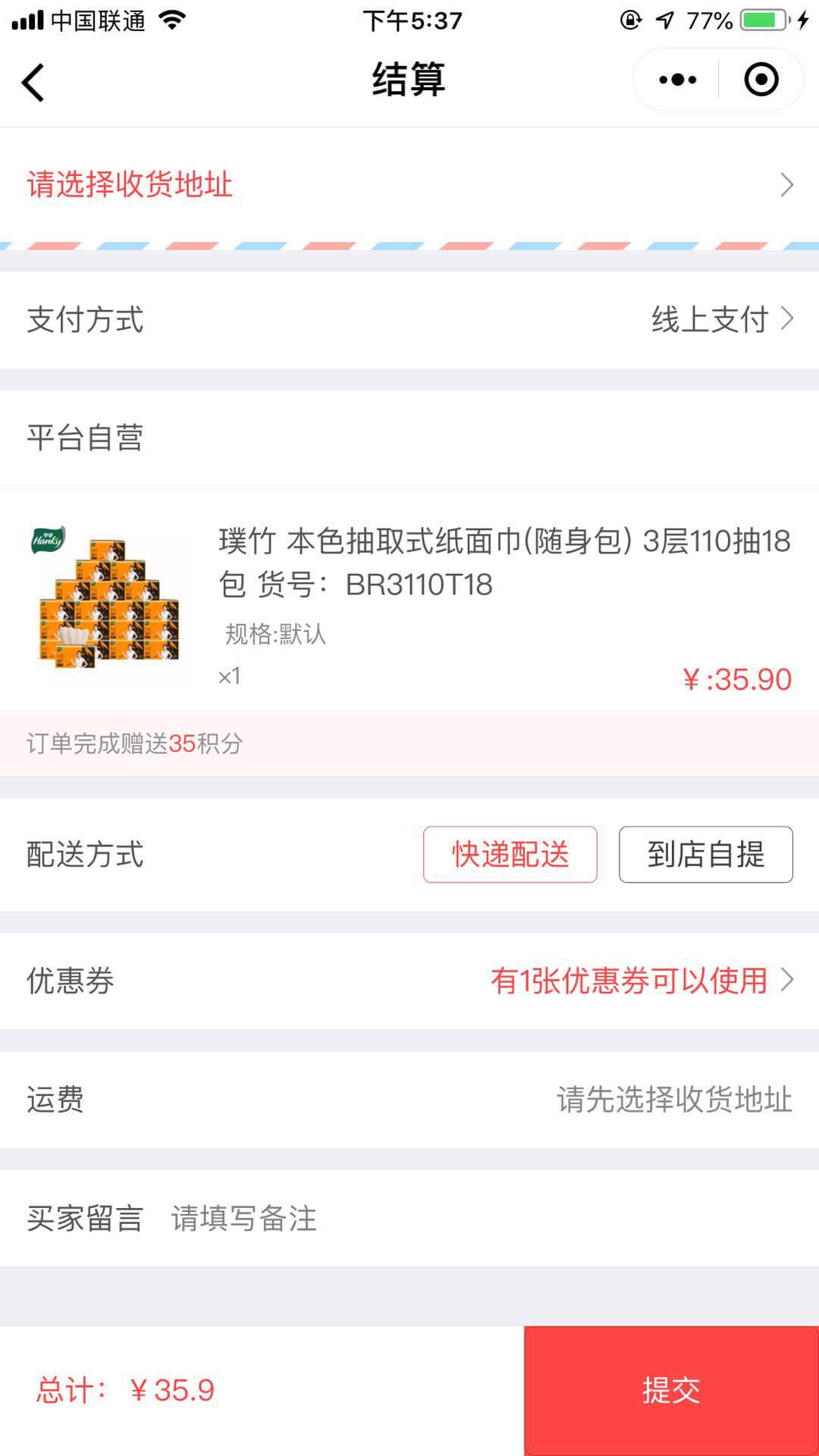The image size is (819, 1456).
Task: Open the mini program more options menu
Action: (677, 80)
